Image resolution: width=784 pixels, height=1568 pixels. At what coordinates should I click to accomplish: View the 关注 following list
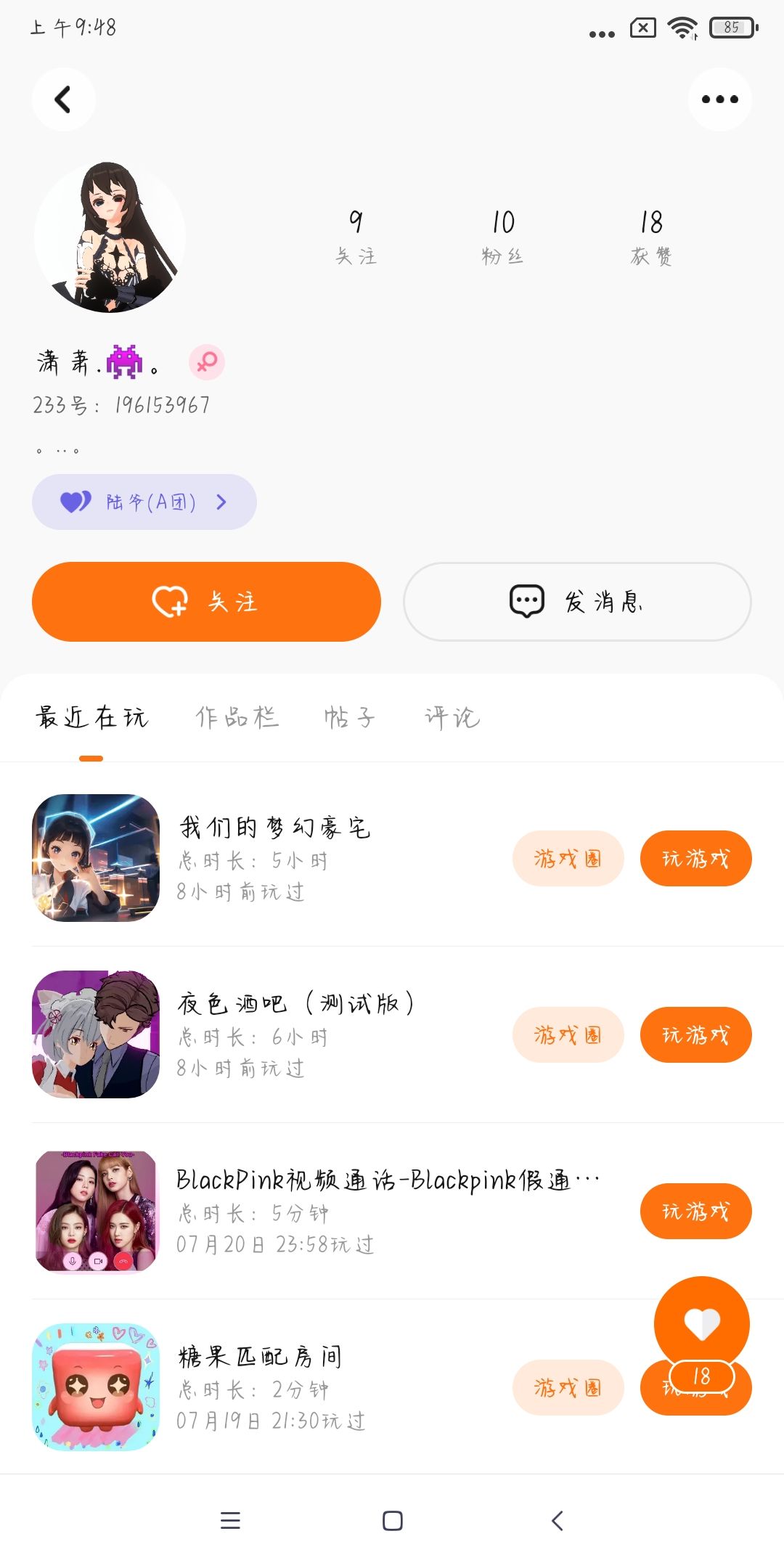coord(356,236)
